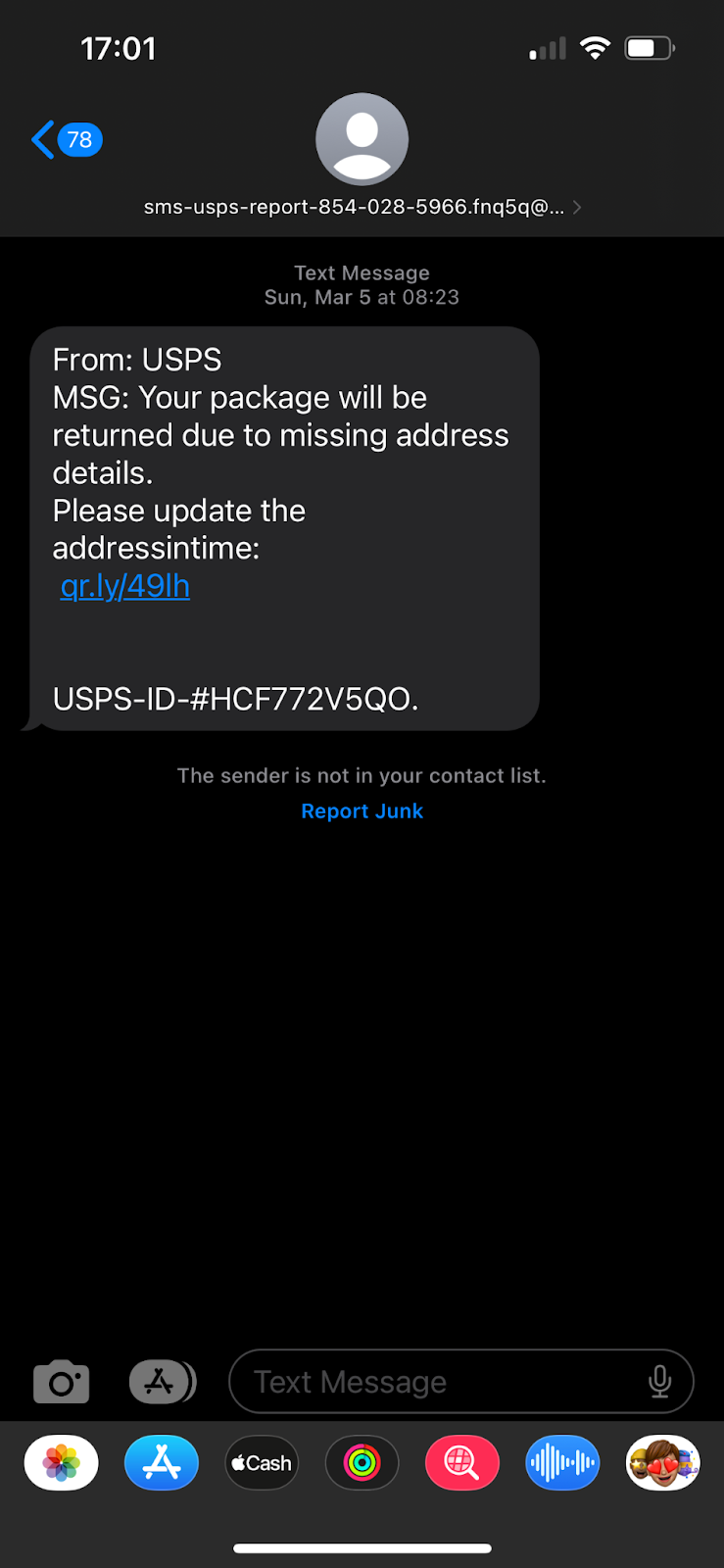724x1568 pixels.
Task: Open Apple Cash in the app strip
Action: (x=262, y=1463)
